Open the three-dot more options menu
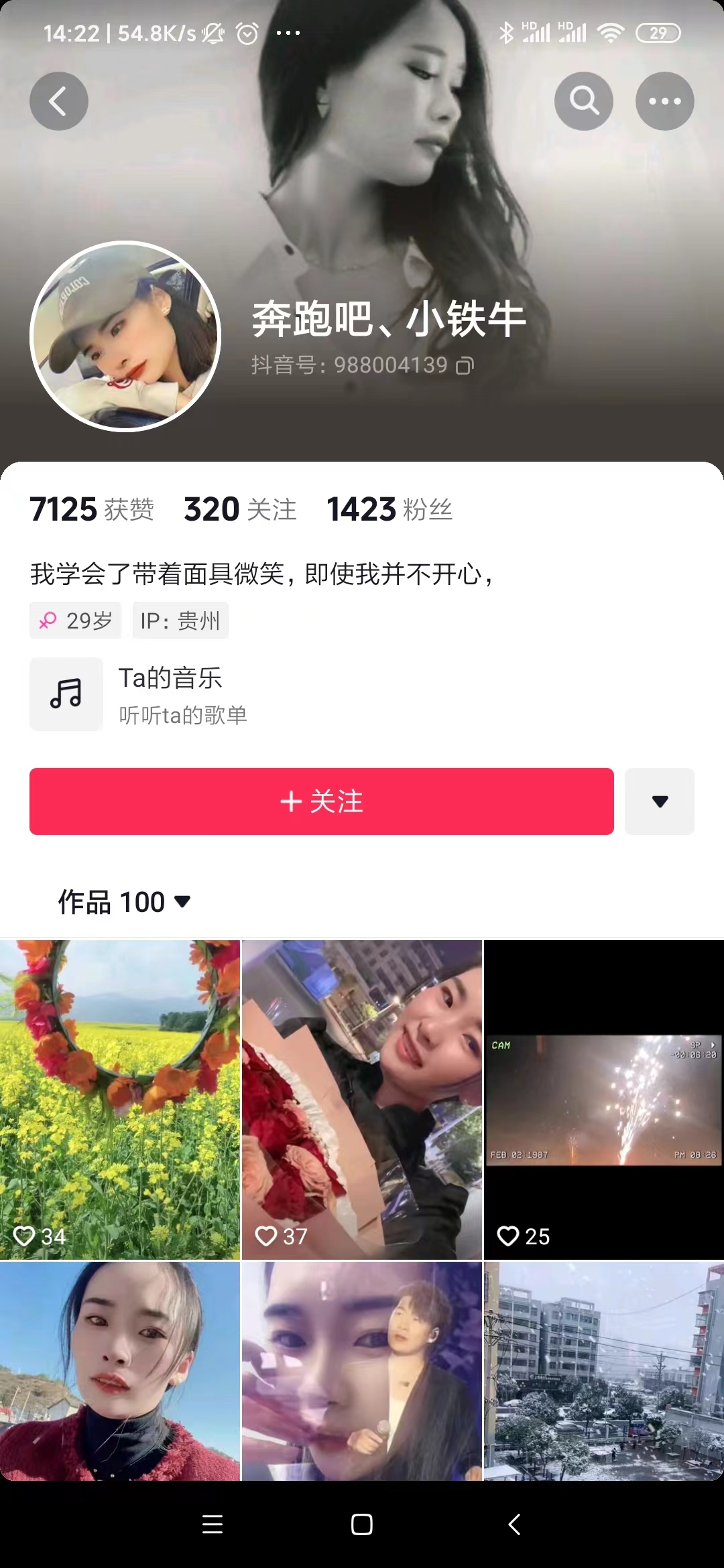 pyautogui.click(x=664, y=101)
